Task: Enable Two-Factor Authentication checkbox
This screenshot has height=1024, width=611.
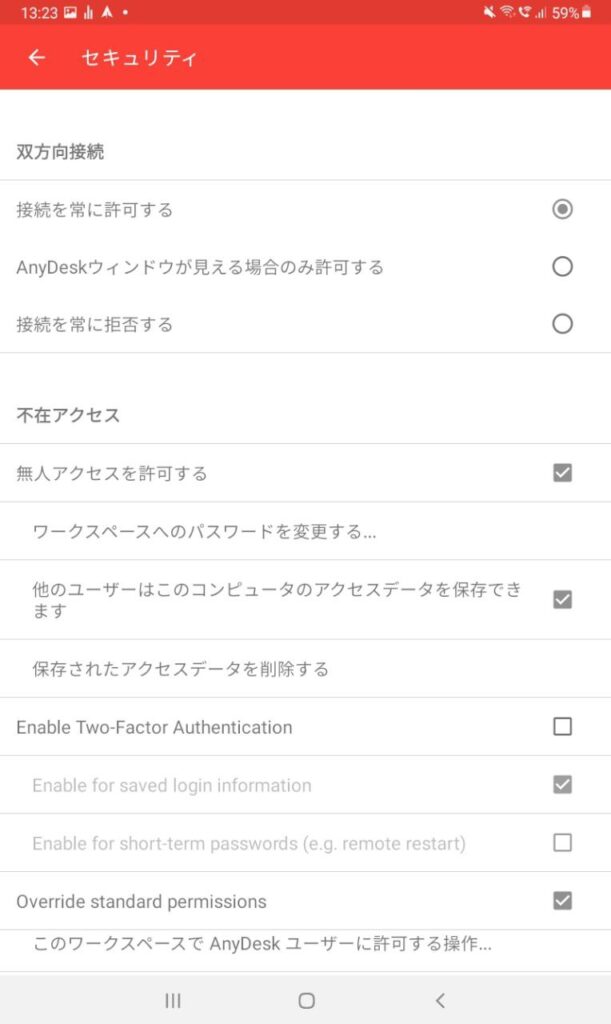Action: point(562,727)
